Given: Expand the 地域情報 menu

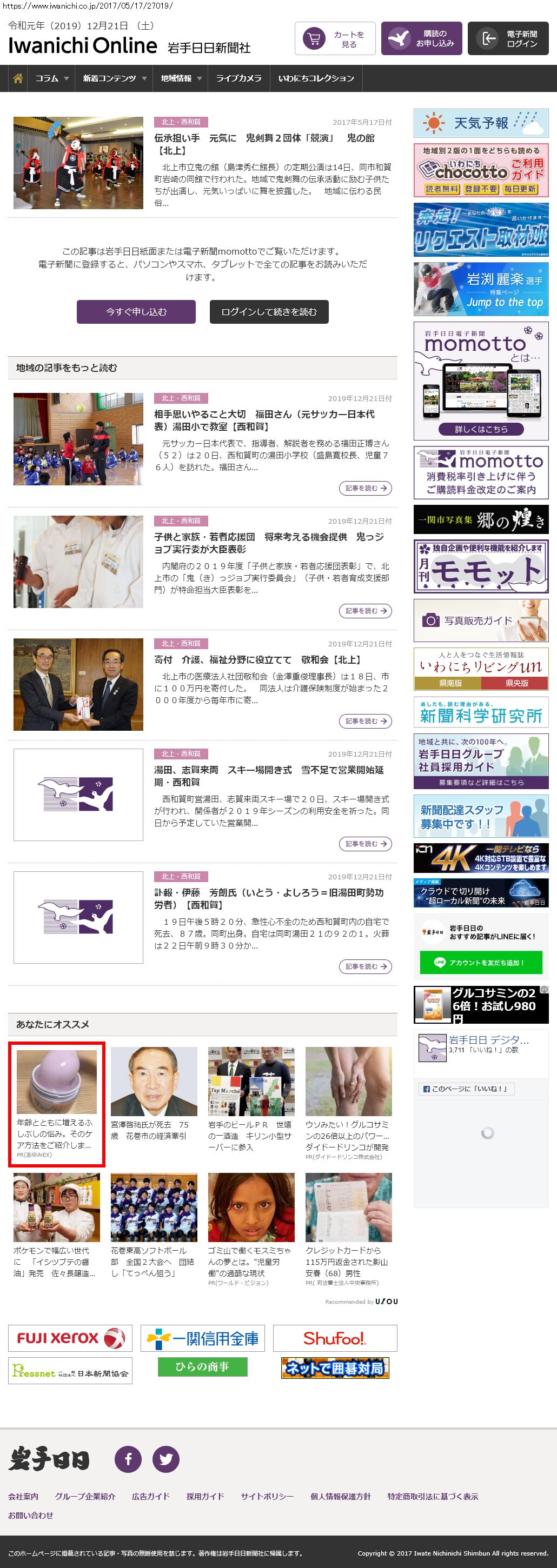Looking at the screenshot, I should click(x=181, y=78).
